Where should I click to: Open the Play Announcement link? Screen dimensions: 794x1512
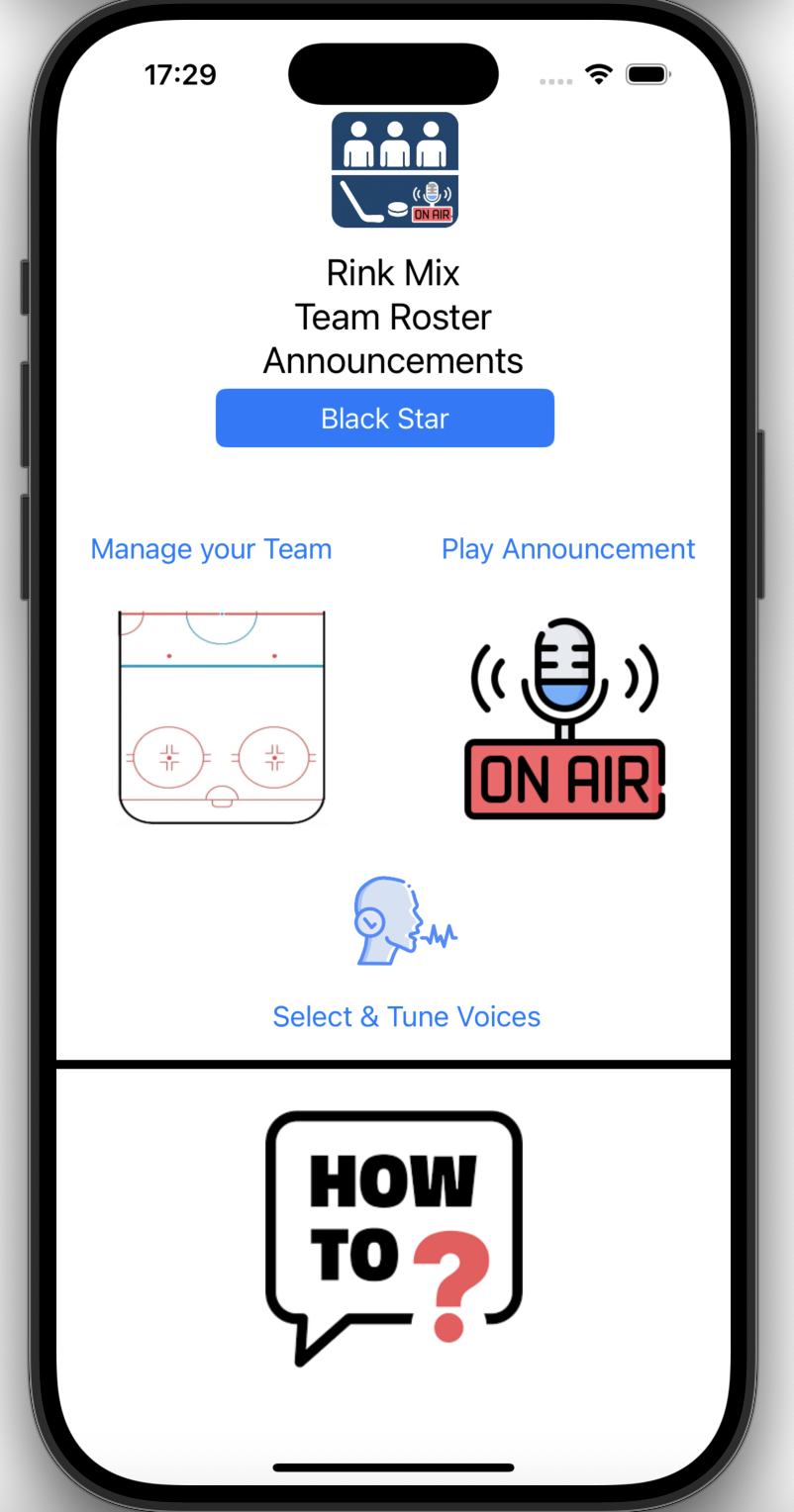click(x=568, y=549)
